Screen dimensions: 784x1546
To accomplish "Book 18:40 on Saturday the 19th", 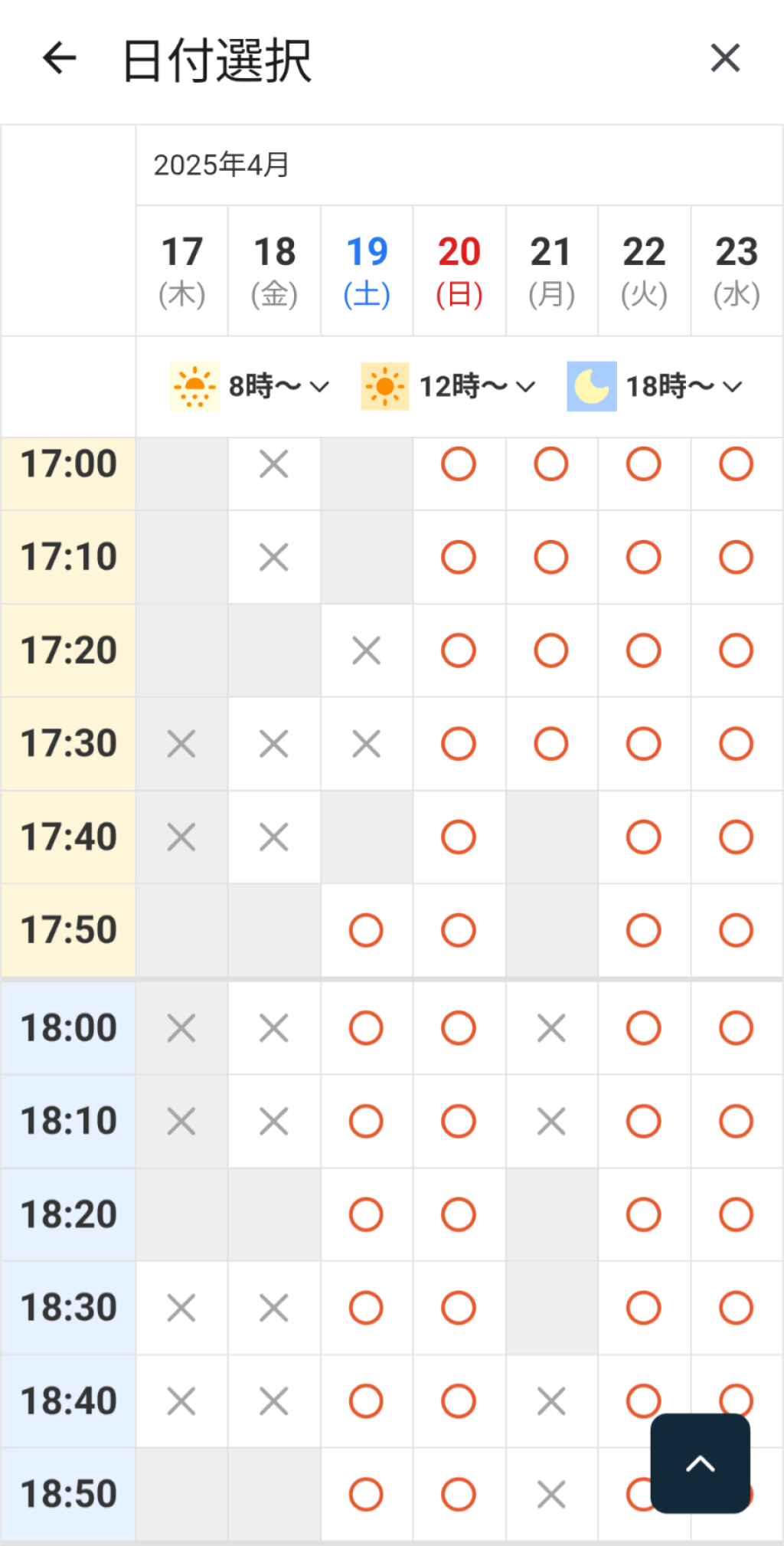I will pyautogui.click(x=366, y=1401).
